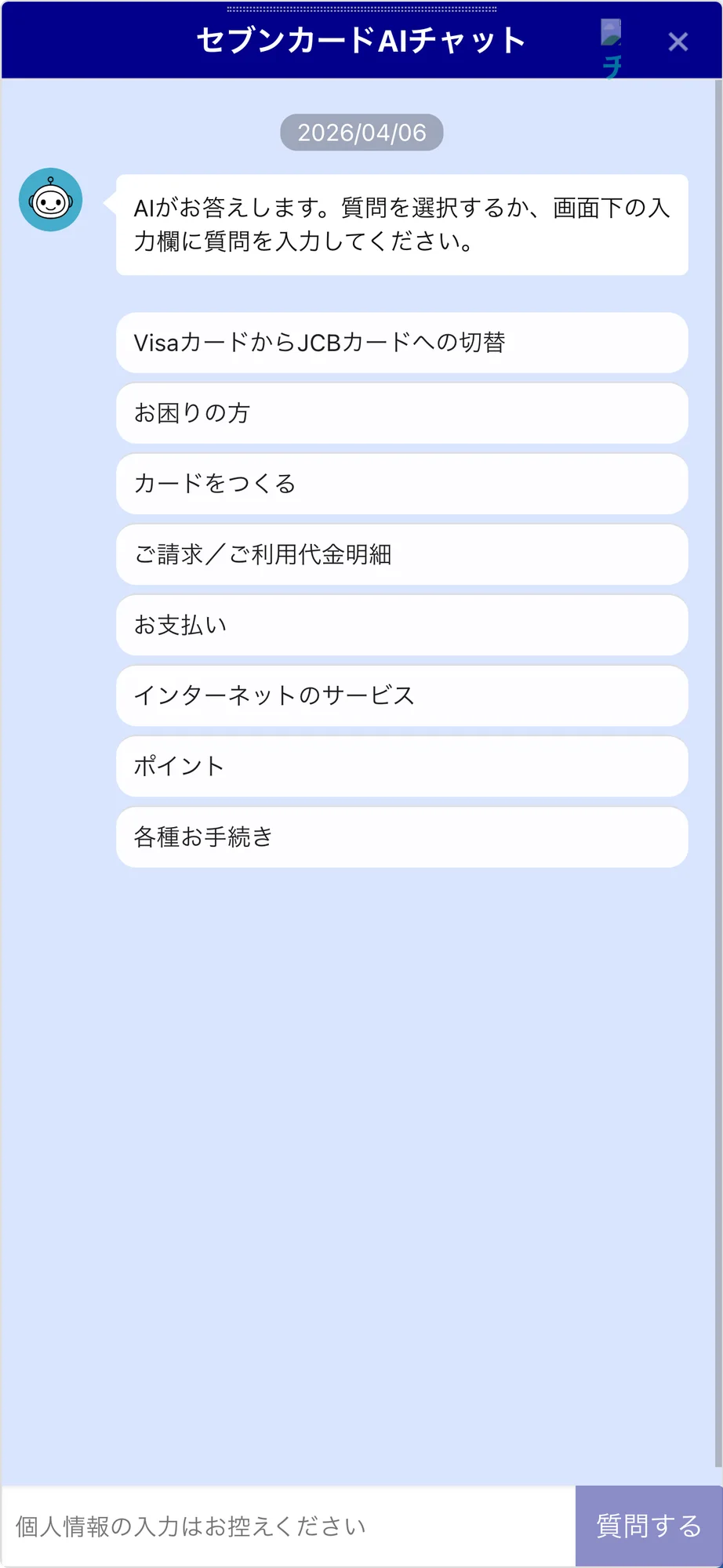Screen dimensions: 723x1568
Task: Click the 2026/04/06 date badge
Action: click(x=361, y=132)
